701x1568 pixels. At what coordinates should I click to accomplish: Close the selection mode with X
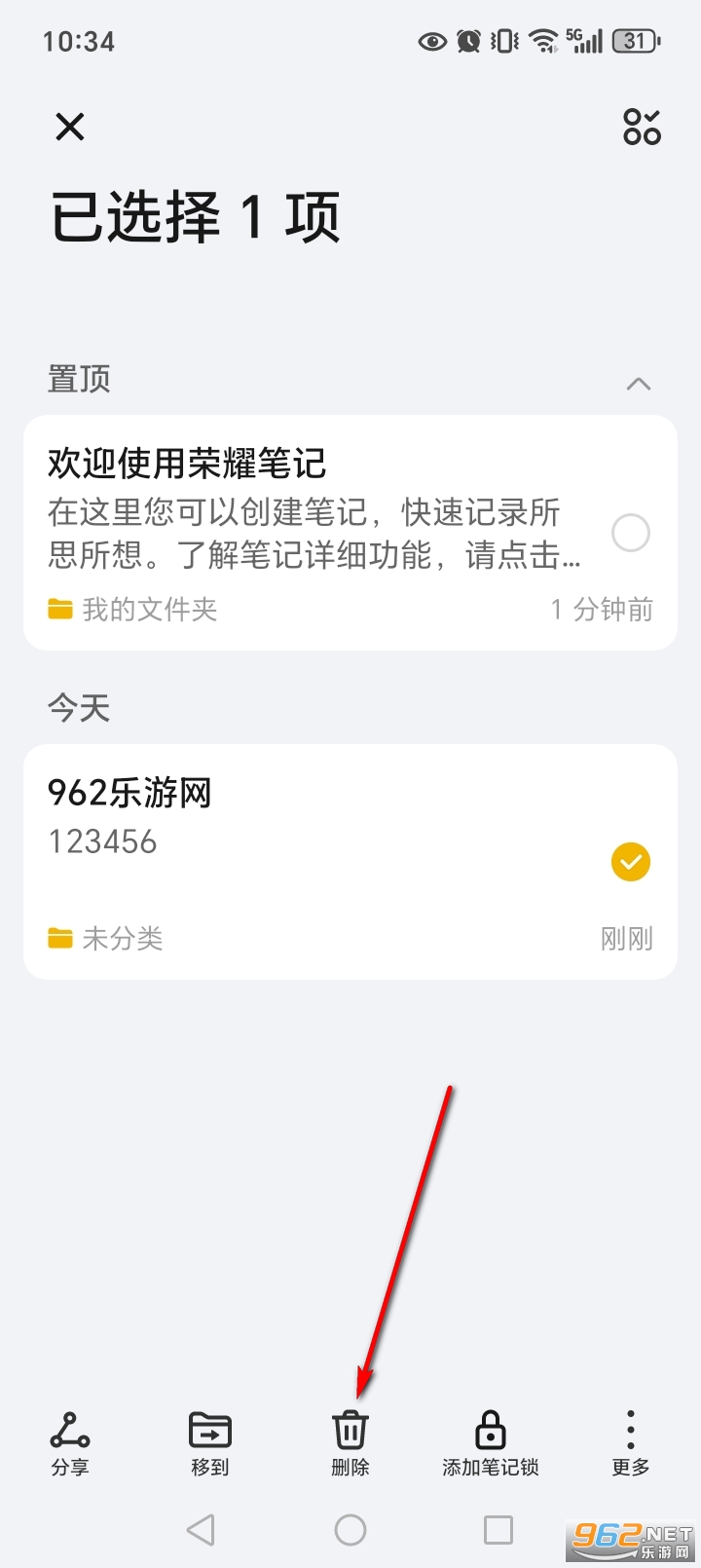(70, 127)
